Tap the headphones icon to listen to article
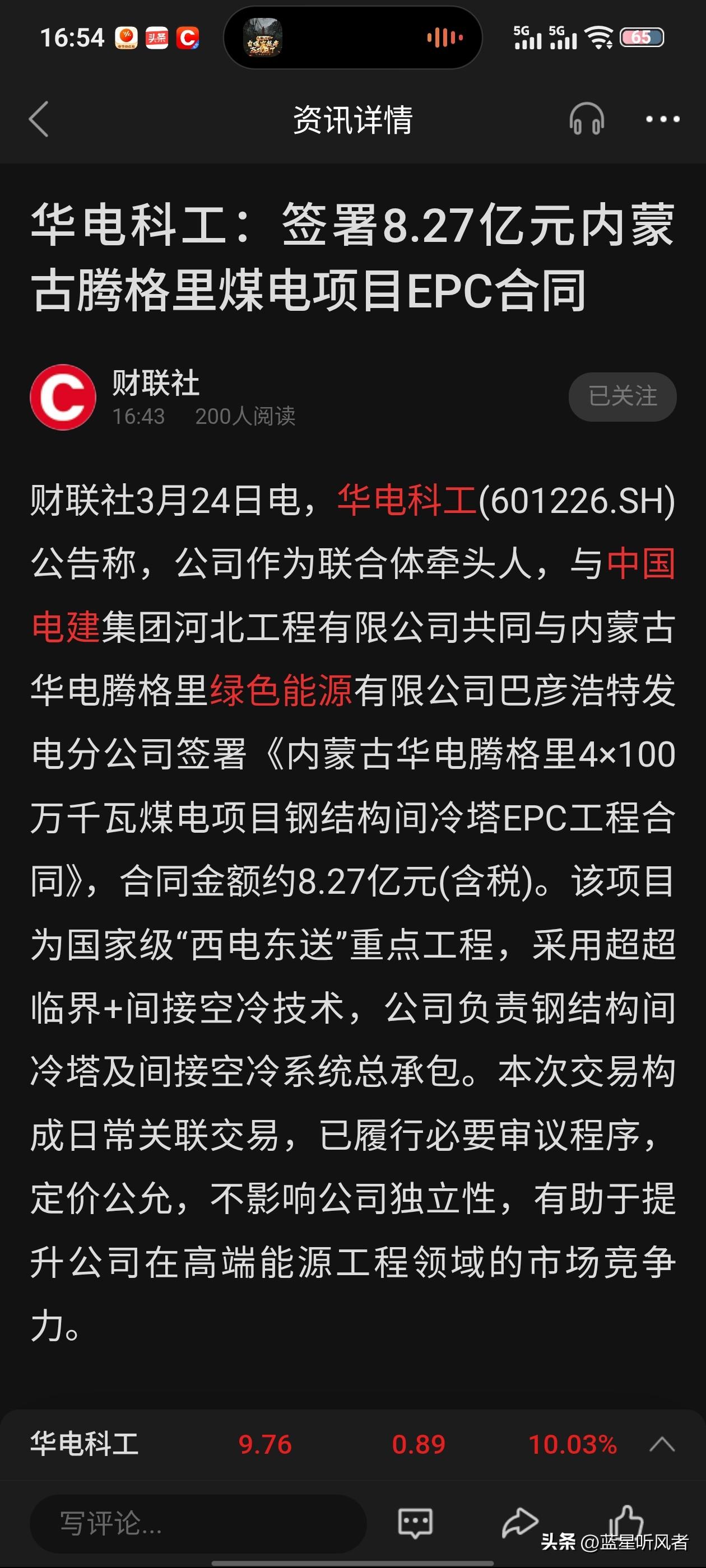706x1568 pixels. click(586, 120)
